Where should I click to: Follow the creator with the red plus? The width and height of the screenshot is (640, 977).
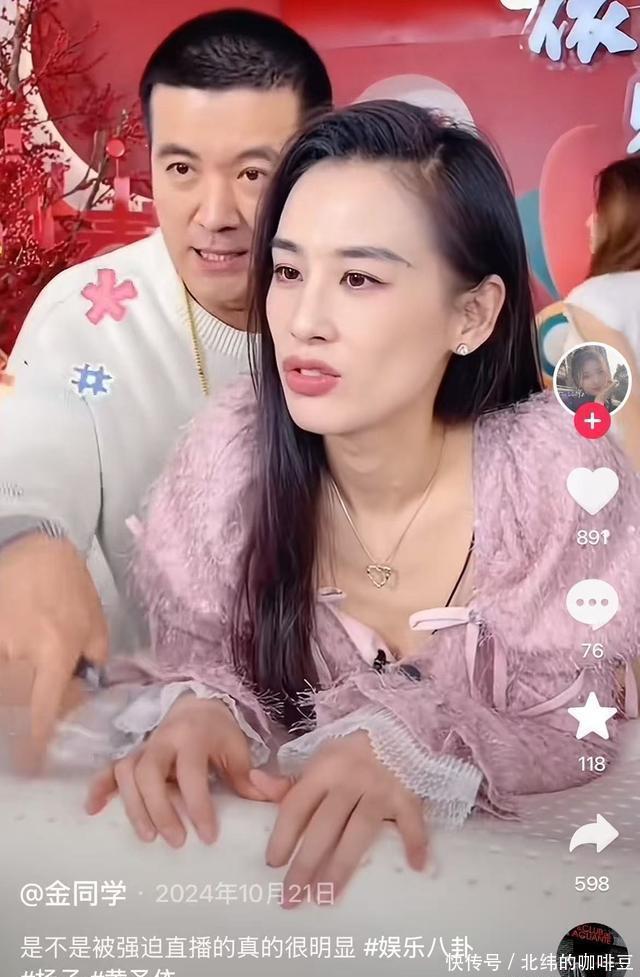[592, 421]
